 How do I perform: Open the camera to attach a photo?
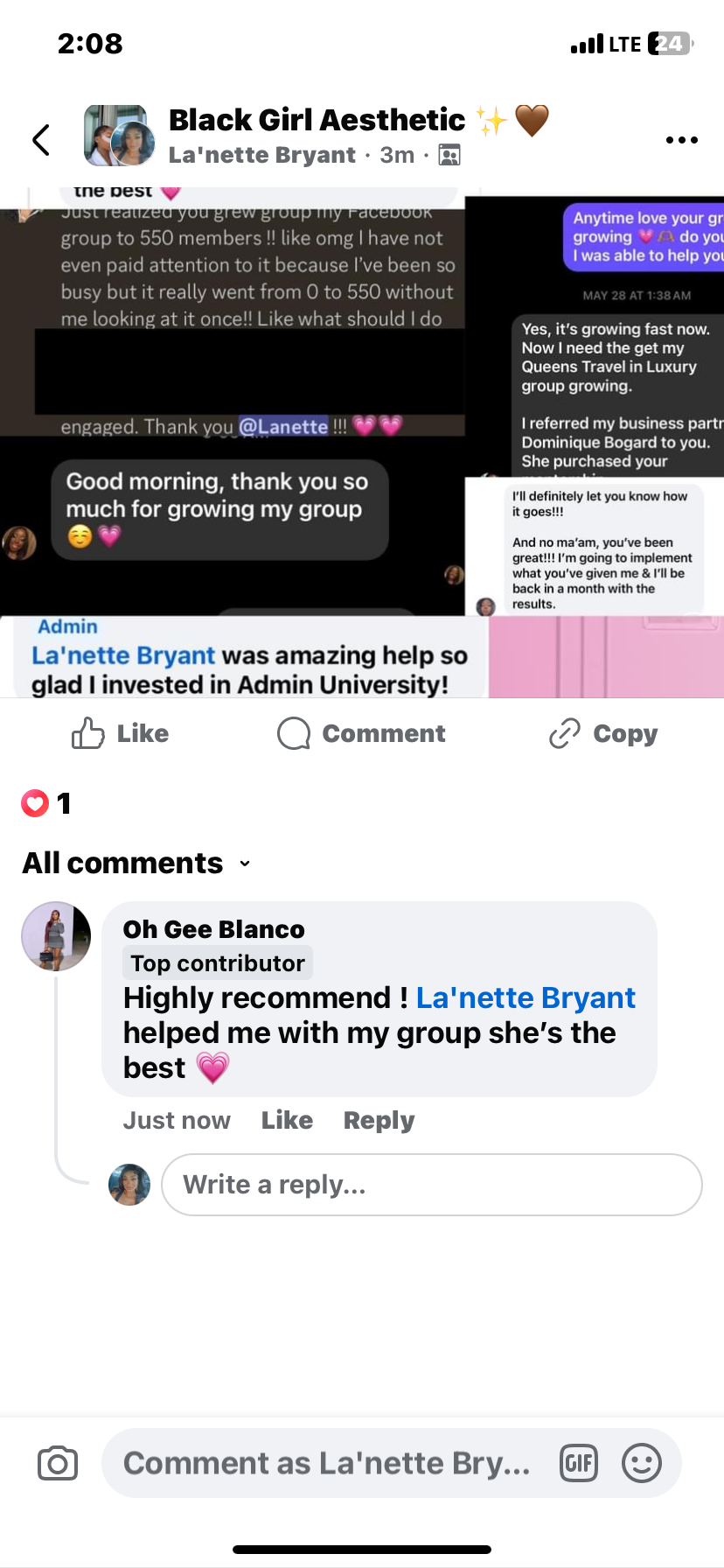tap(58, 1463)
